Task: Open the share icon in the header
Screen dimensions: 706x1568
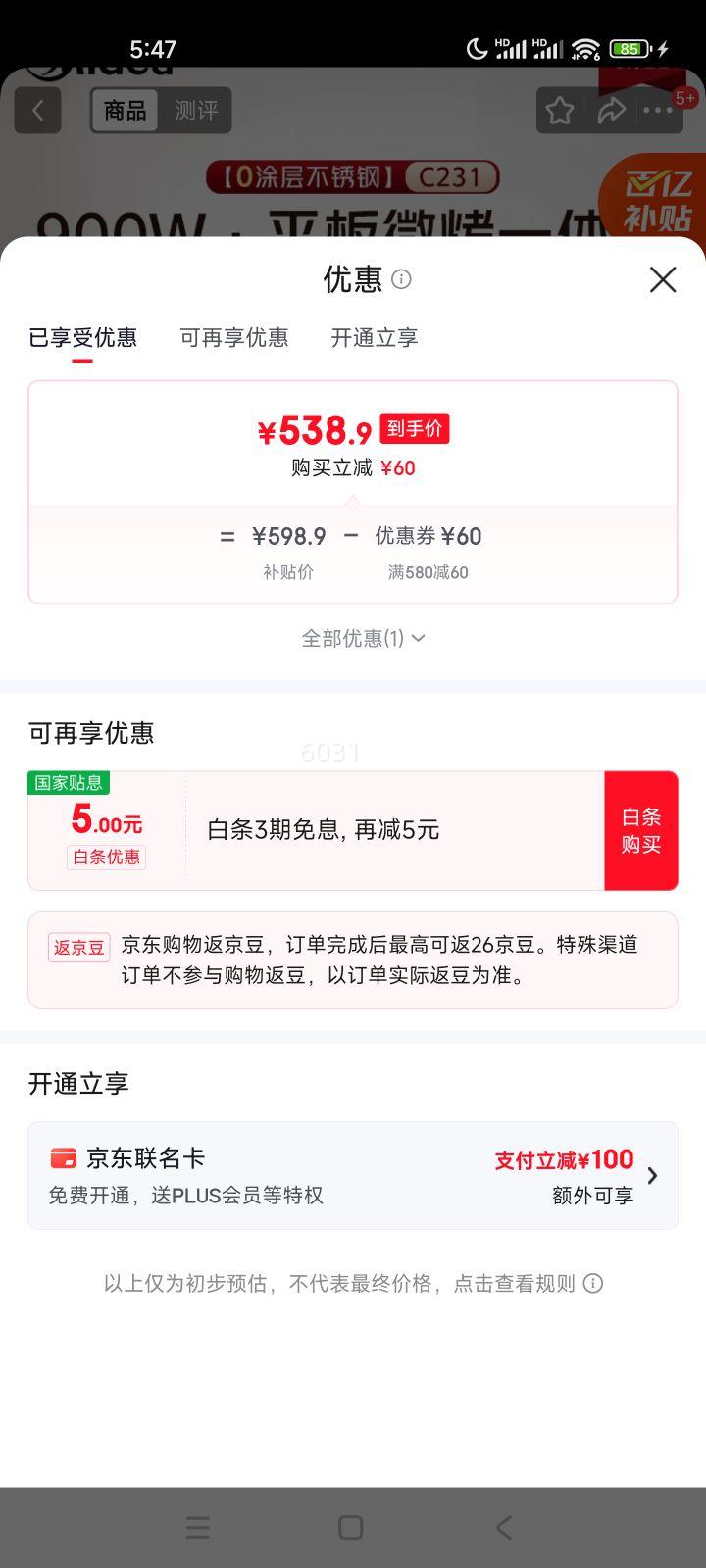Action: (x=613, y=111)
